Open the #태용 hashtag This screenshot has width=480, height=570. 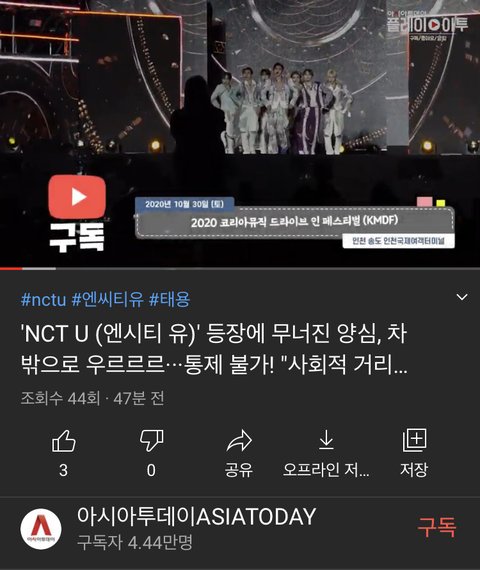(x=169, y=300)
